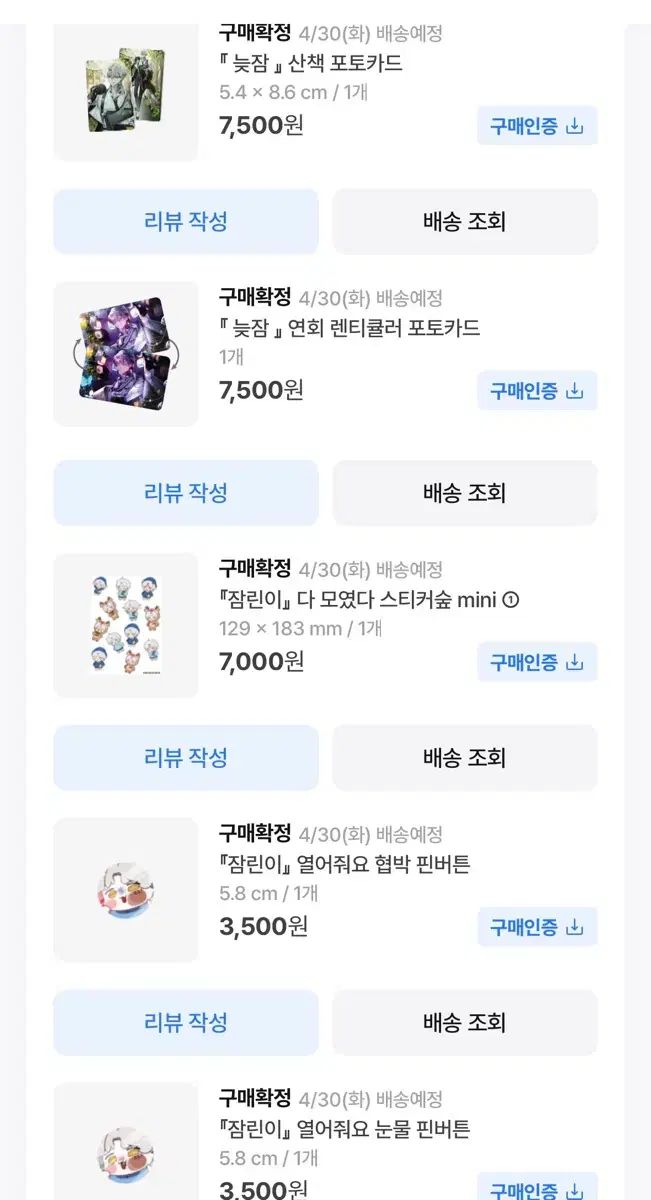Track delivery of 연회 렌티큘러 포토카드
651x1200 pixels.
point(464,492)
